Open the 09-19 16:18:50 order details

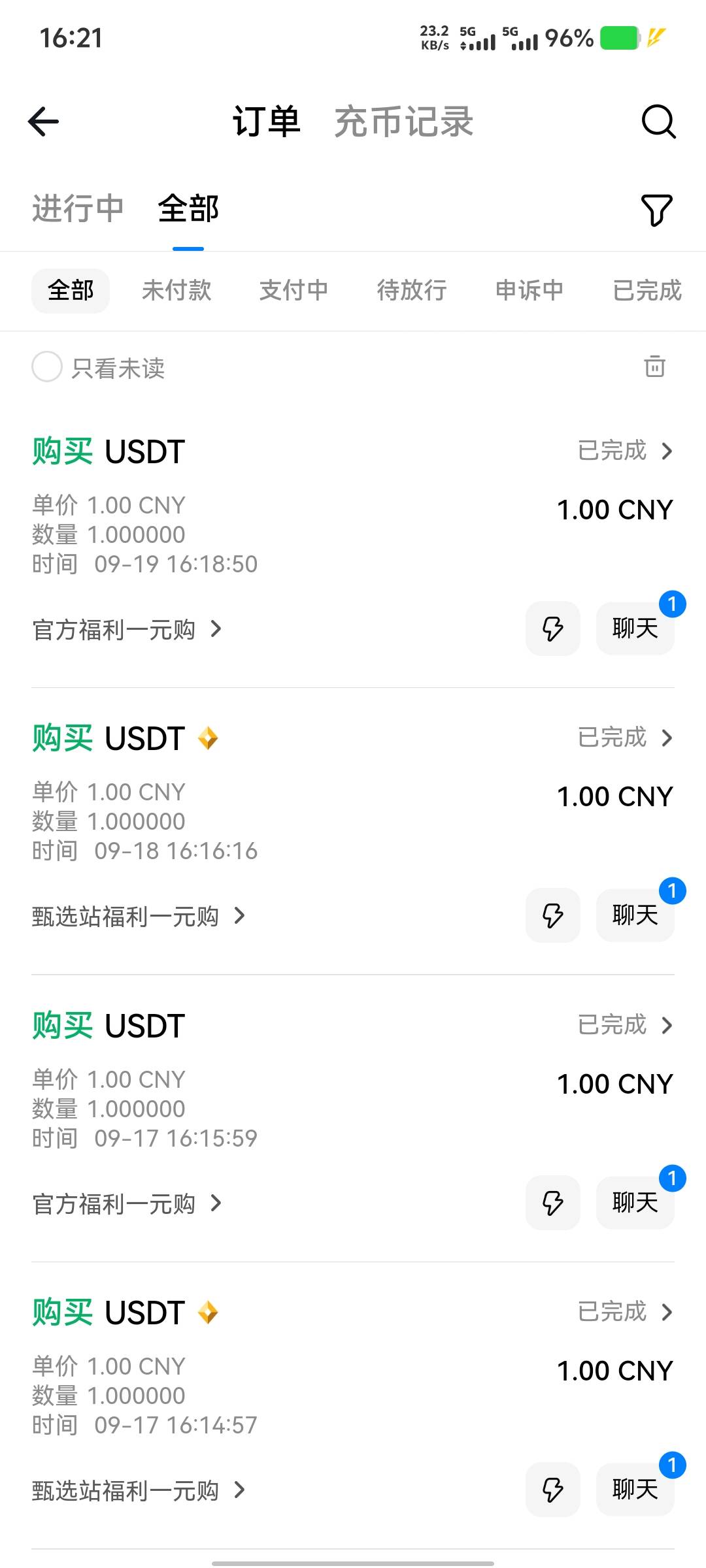(625, 451)
